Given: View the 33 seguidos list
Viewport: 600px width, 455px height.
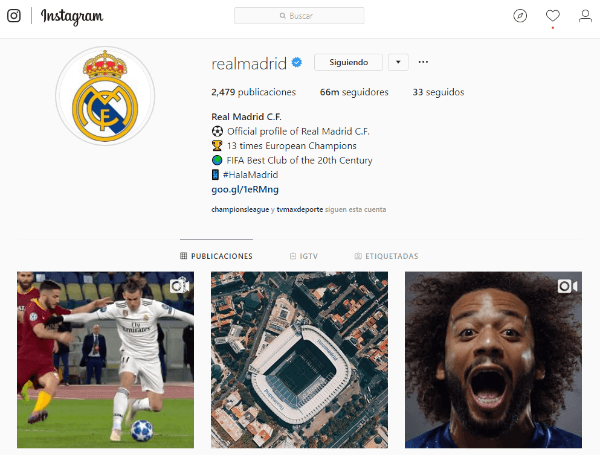Looking at the screenshot, I should pyautogui.click(x=438, y=92).
